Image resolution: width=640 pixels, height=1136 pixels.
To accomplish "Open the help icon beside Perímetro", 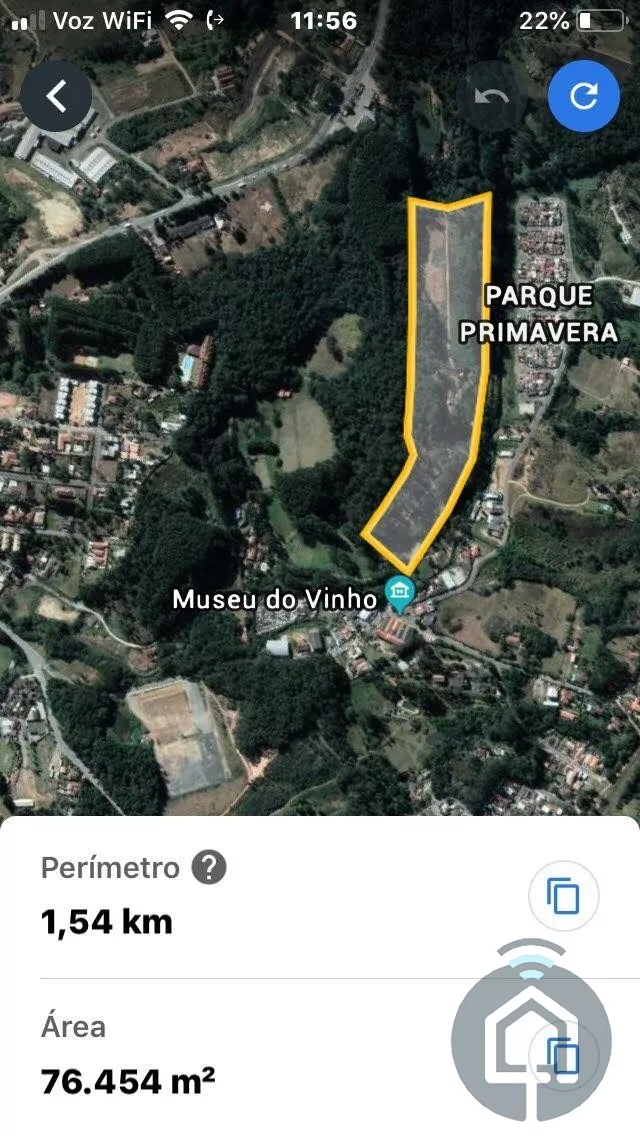I will pos(209,867).
